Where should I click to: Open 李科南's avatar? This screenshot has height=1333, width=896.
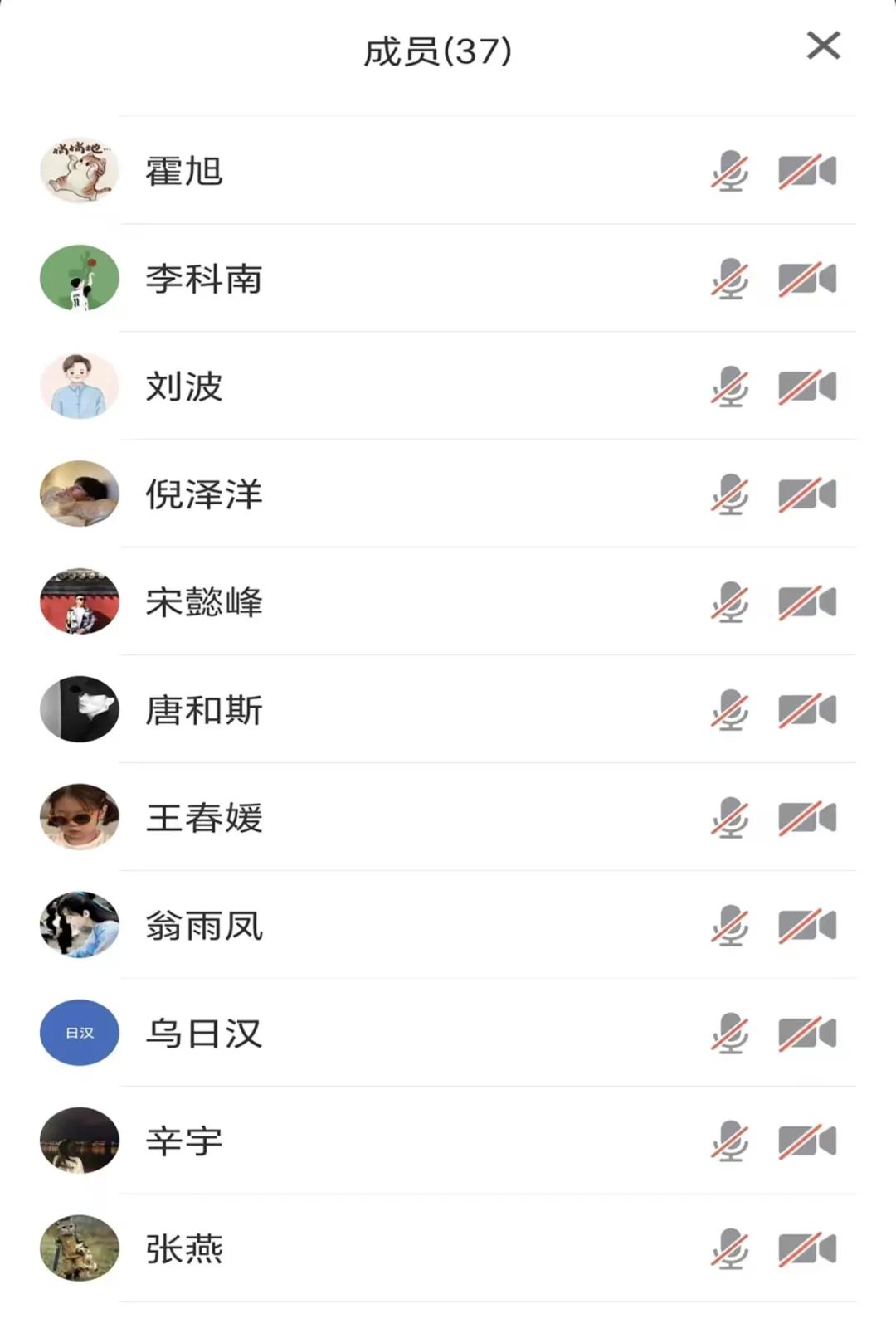80,278
